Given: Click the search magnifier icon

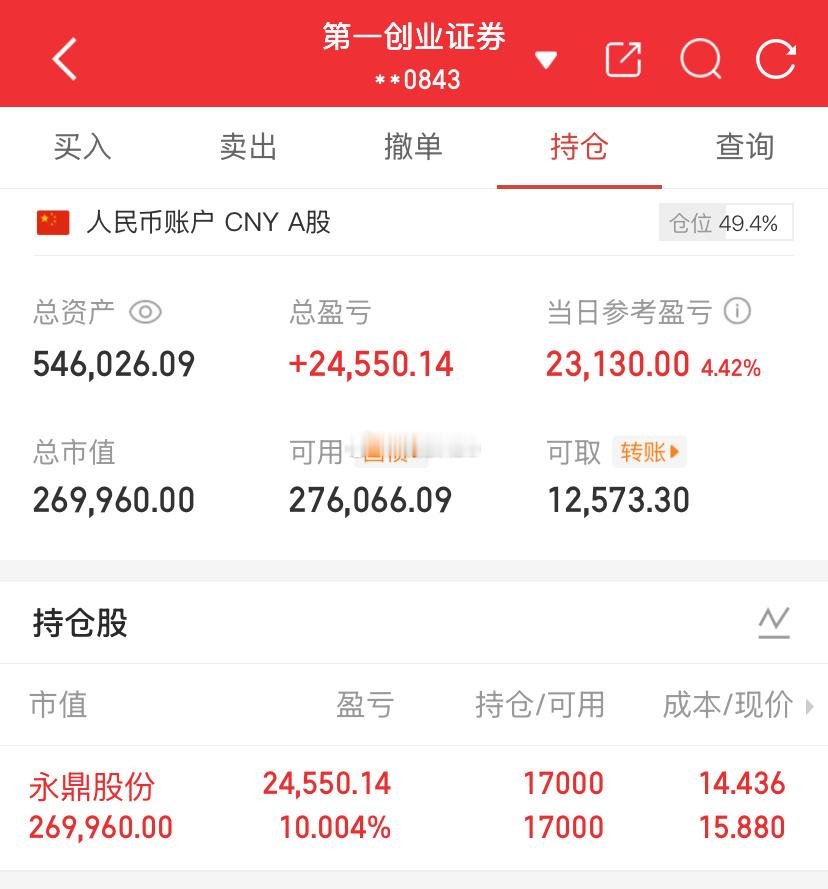Looking at the screenshot, I should [x=700, y=59].
